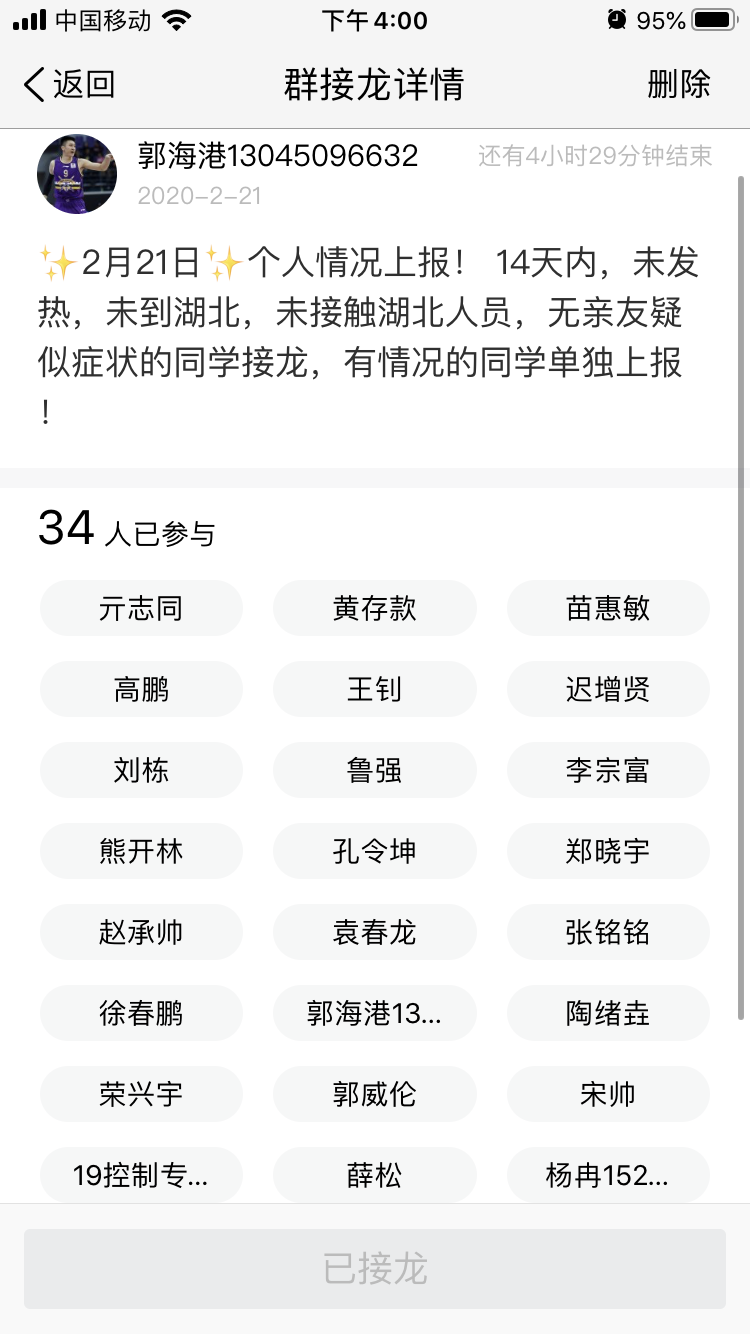
Task: Tap participant 熊开林
Action: point(141,851)
